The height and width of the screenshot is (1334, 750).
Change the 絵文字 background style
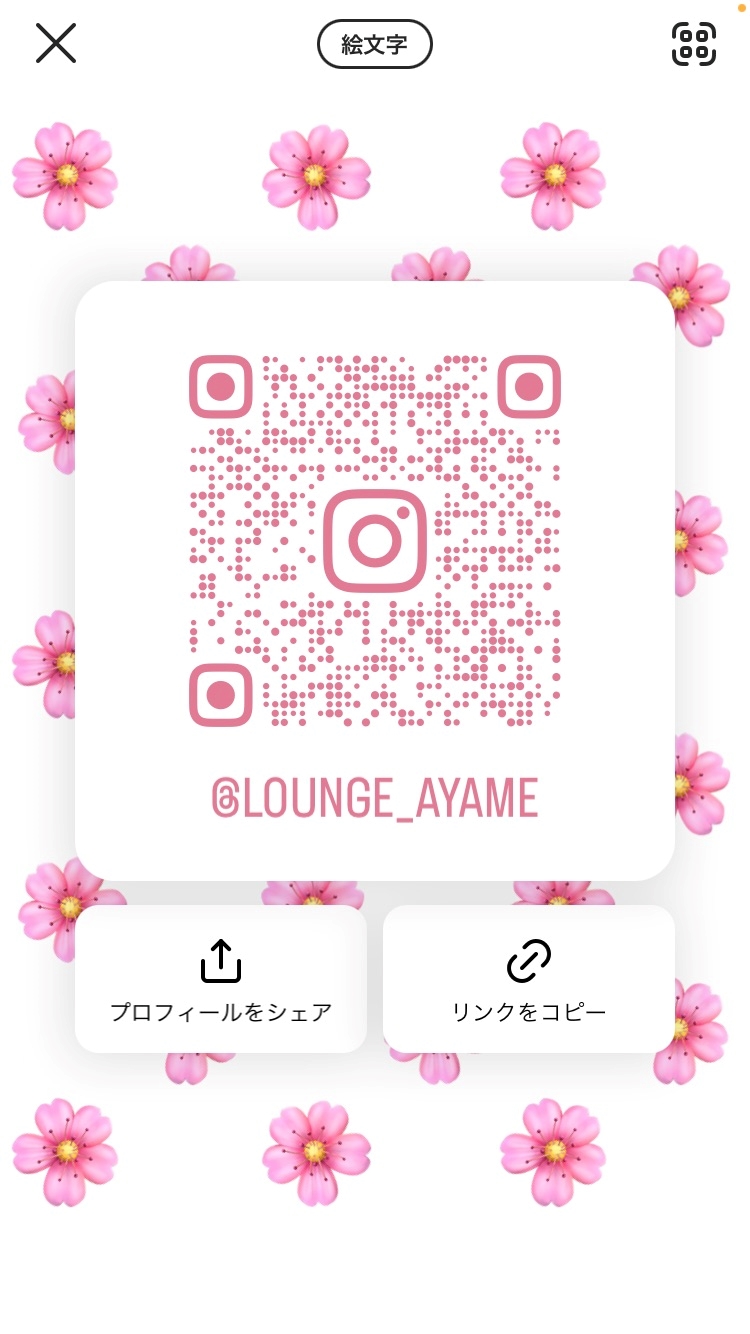point(374,44)
